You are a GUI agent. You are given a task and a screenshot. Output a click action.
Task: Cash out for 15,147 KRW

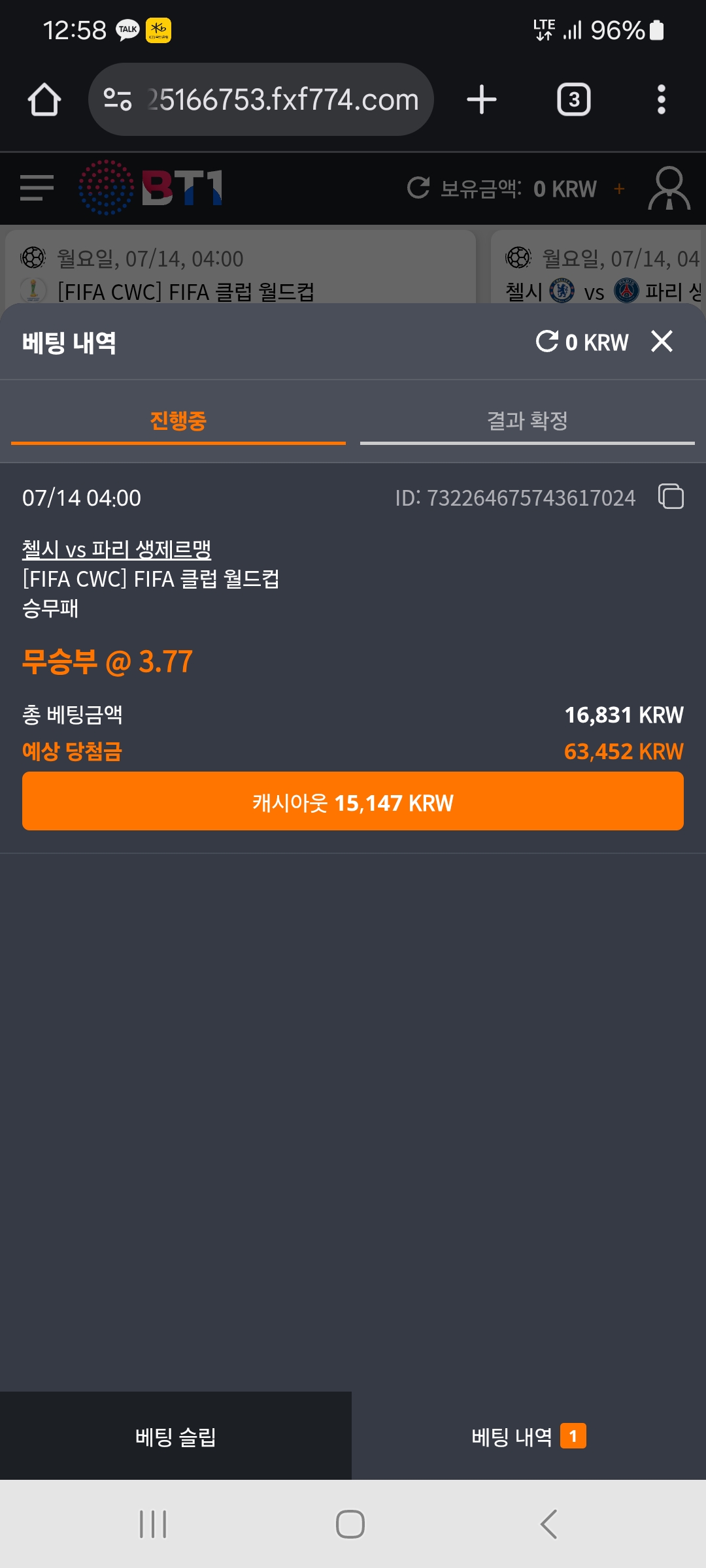353,802
